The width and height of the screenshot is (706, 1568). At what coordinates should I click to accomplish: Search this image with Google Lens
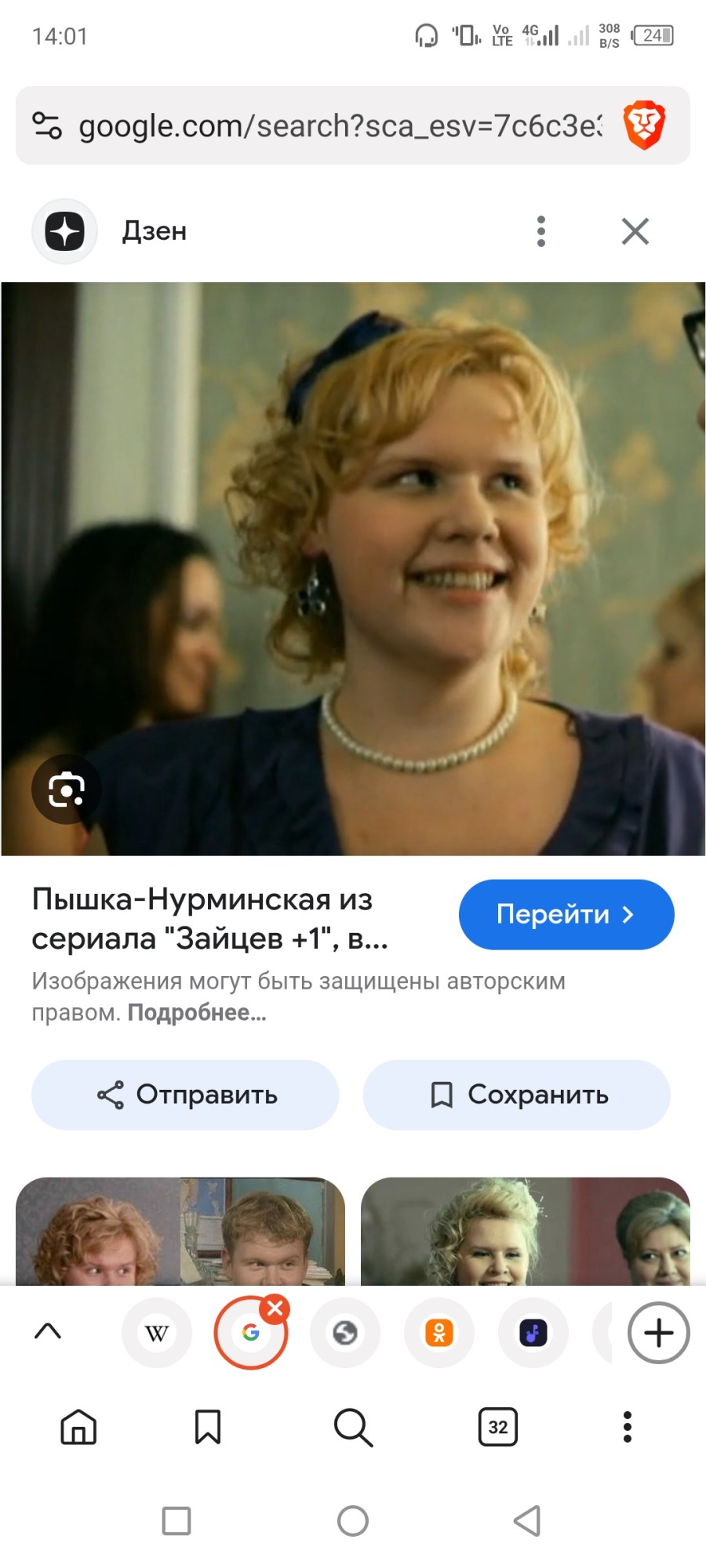[66, 789]
